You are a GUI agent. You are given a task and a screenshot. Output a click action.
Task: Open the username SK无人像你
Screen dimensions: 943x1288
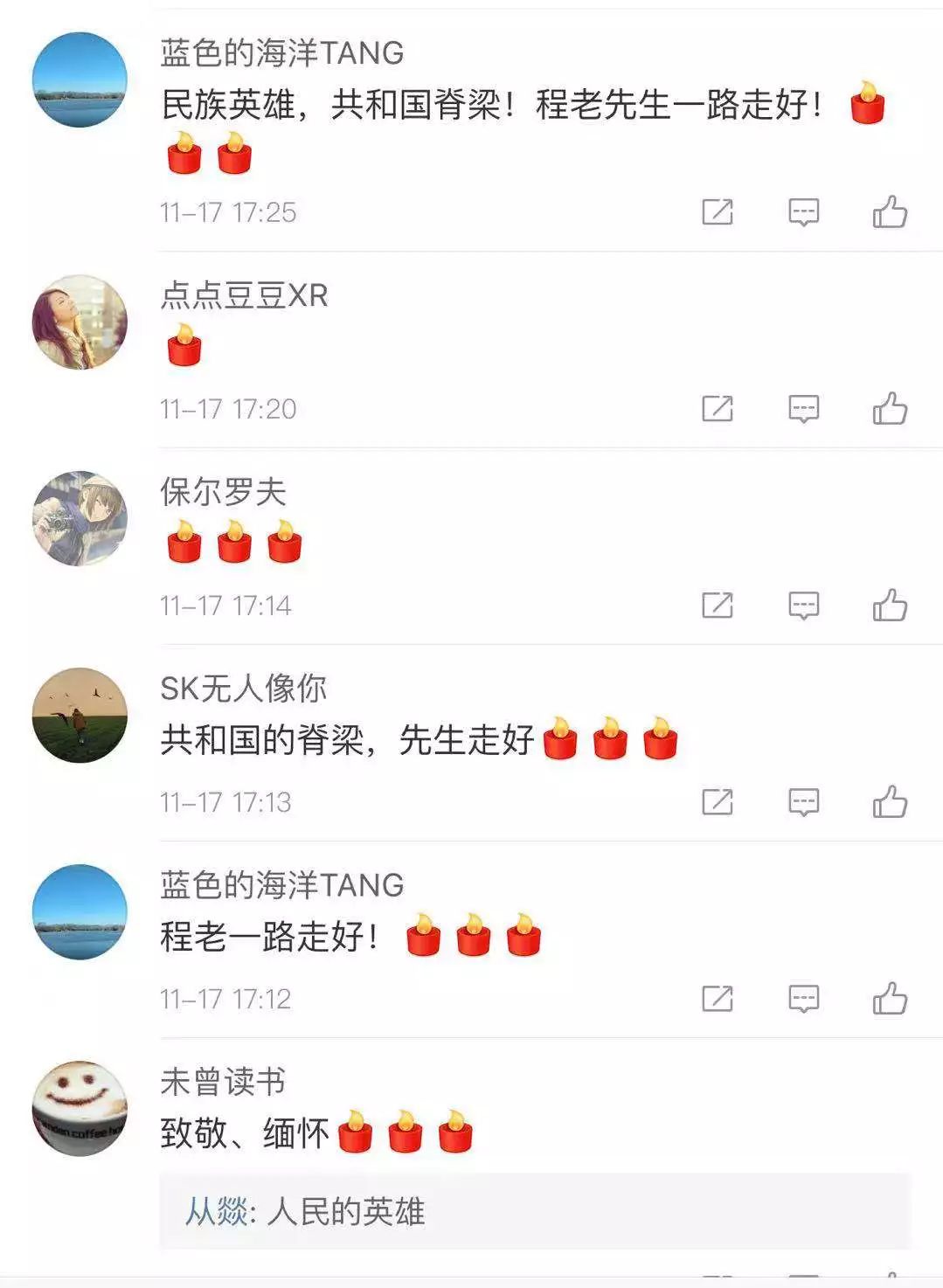243,689
